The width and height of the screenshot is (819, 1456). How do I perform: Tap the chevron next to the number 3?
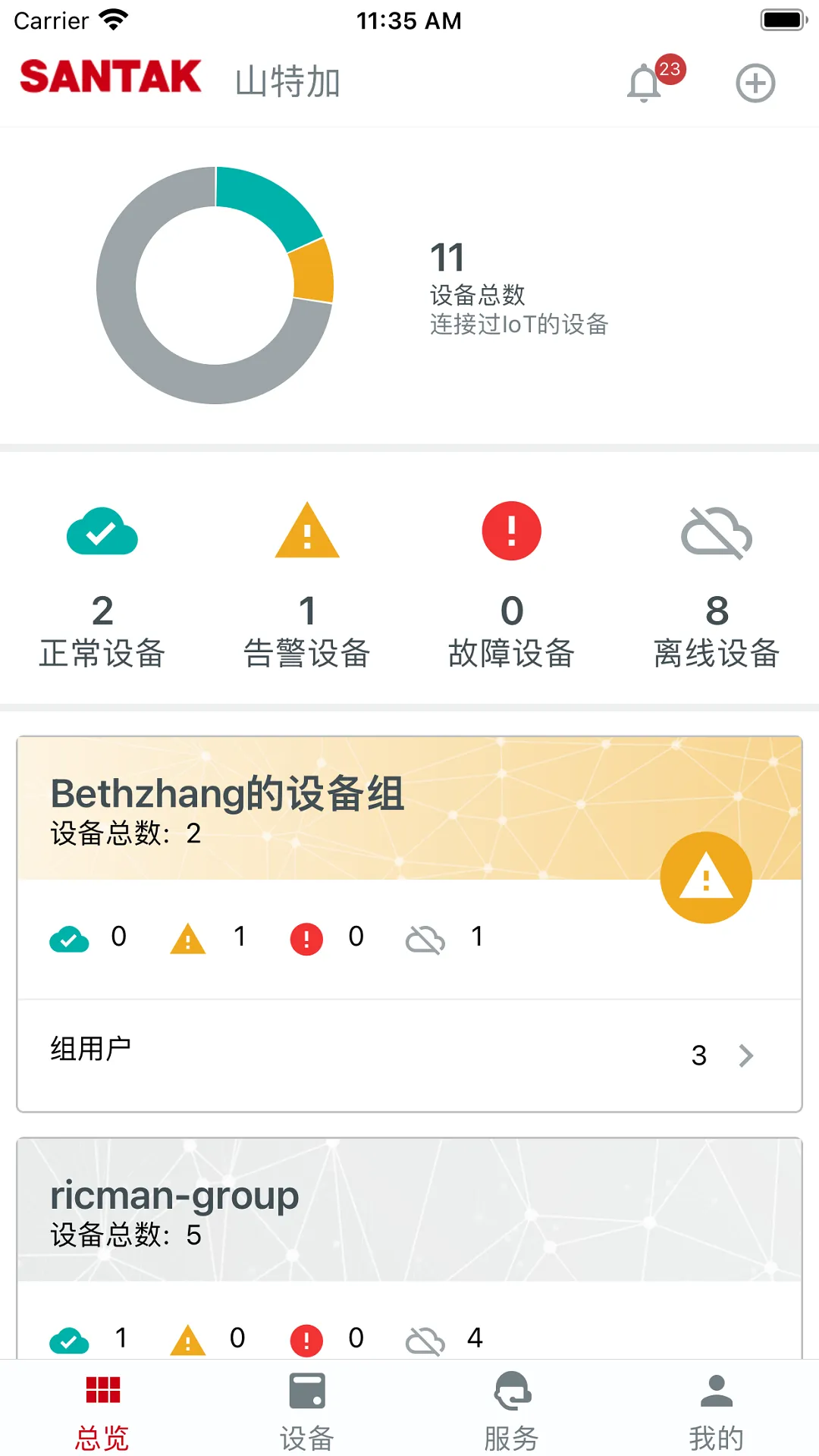[745, 1055]
